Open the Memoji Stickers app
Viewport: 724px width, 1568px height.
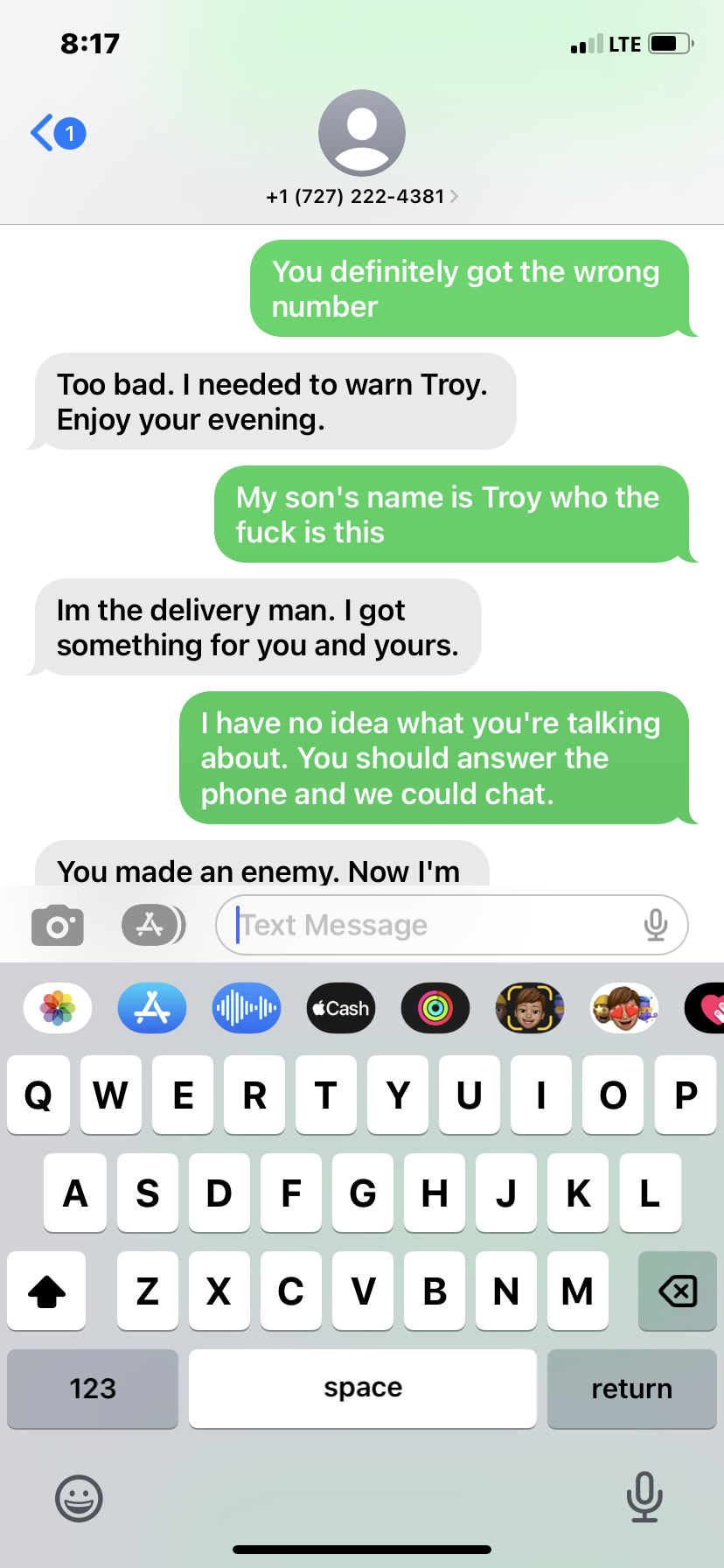[624, 1008]
